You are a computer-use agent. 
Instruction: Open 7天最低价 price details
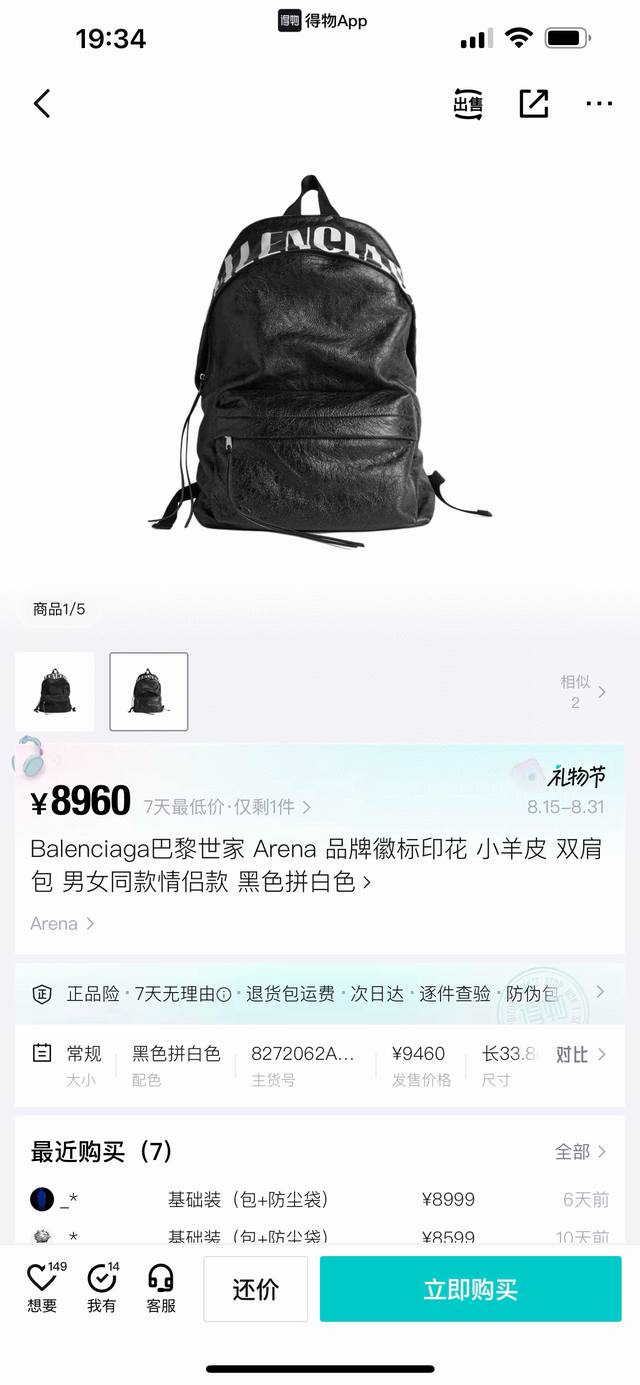pos(227,807)
